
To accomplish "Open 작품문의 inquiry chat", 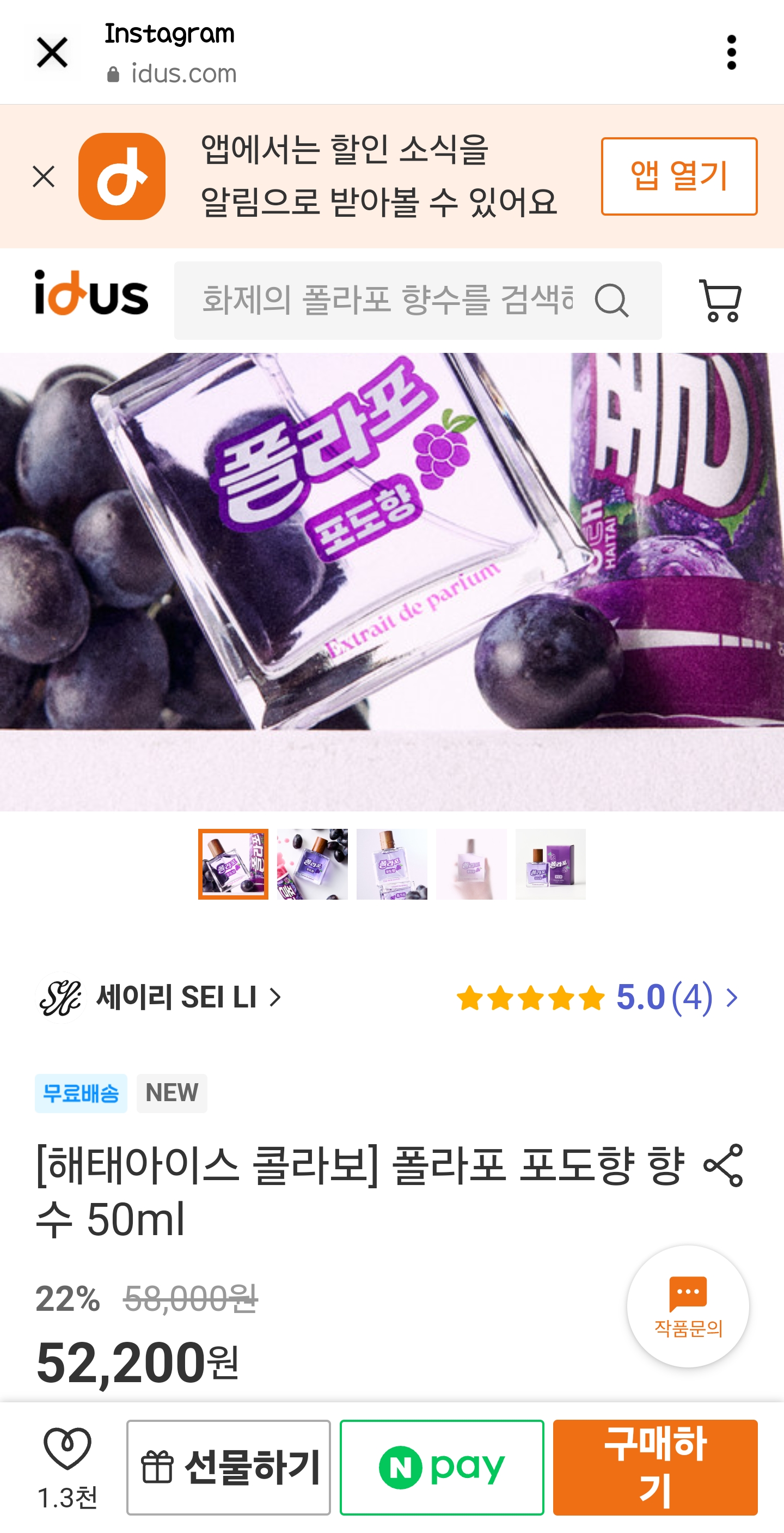I will coord(688,1306).
